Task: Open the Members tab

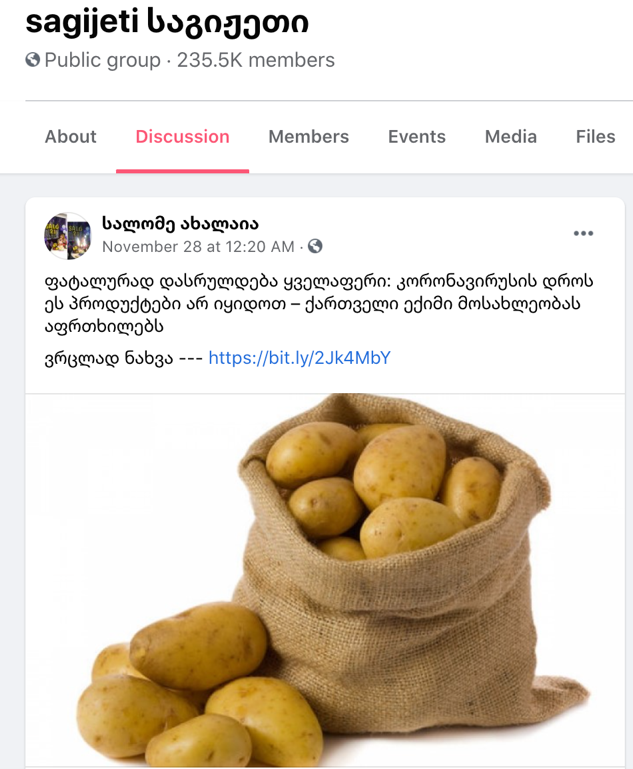Action: [308, 137]
